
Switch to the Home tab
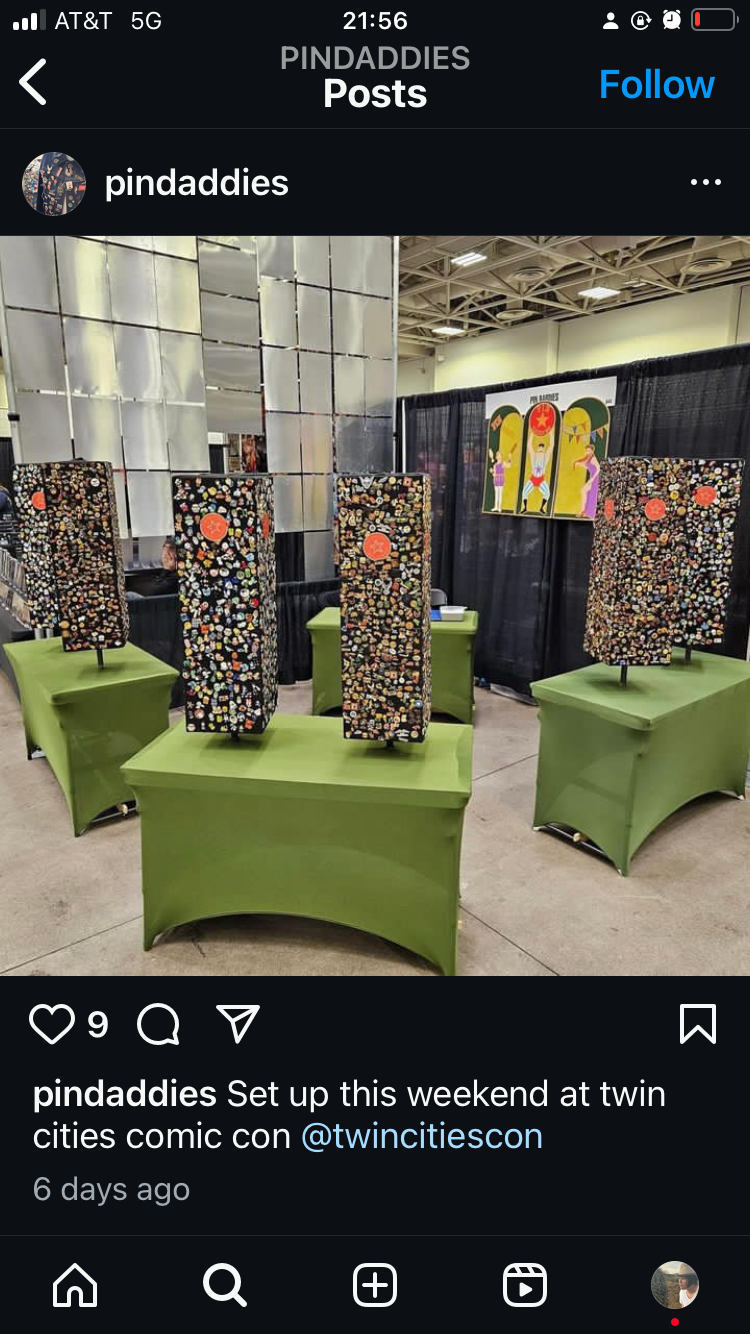click(x=76, y=1285)
